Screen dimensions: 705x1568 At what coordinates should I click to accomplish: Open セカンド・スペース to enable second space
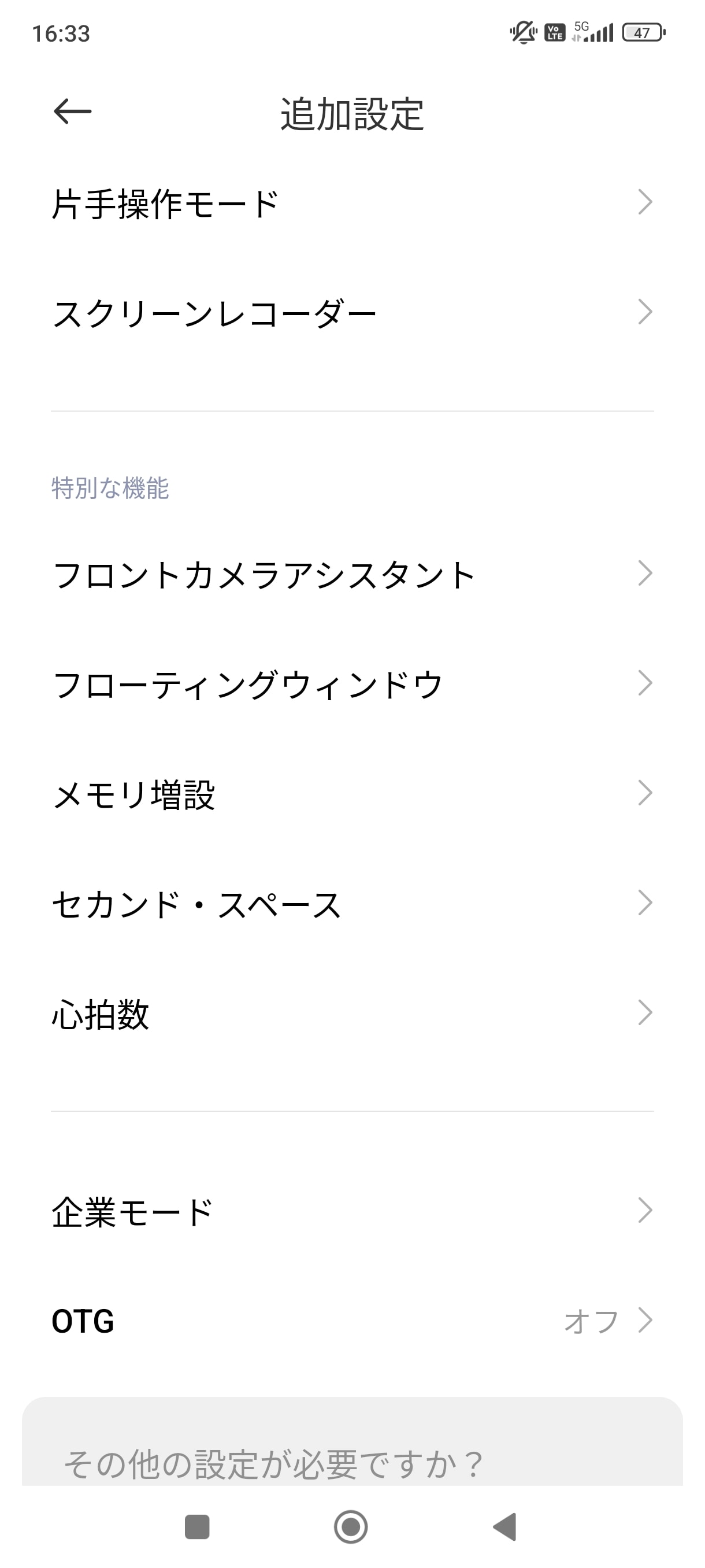353,906
